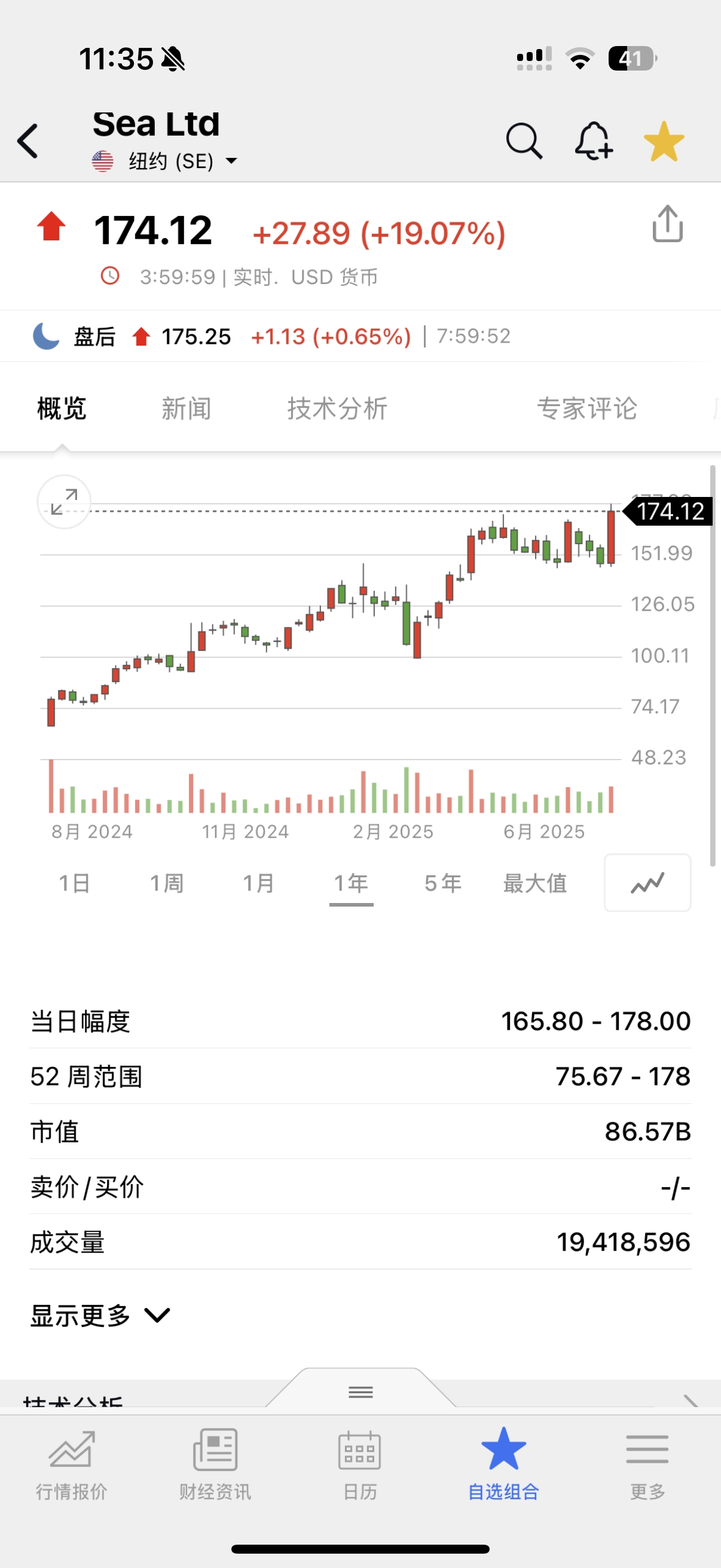
Task: Remove Sea Ltd from watchlist via star
Action: coord(664,141)
